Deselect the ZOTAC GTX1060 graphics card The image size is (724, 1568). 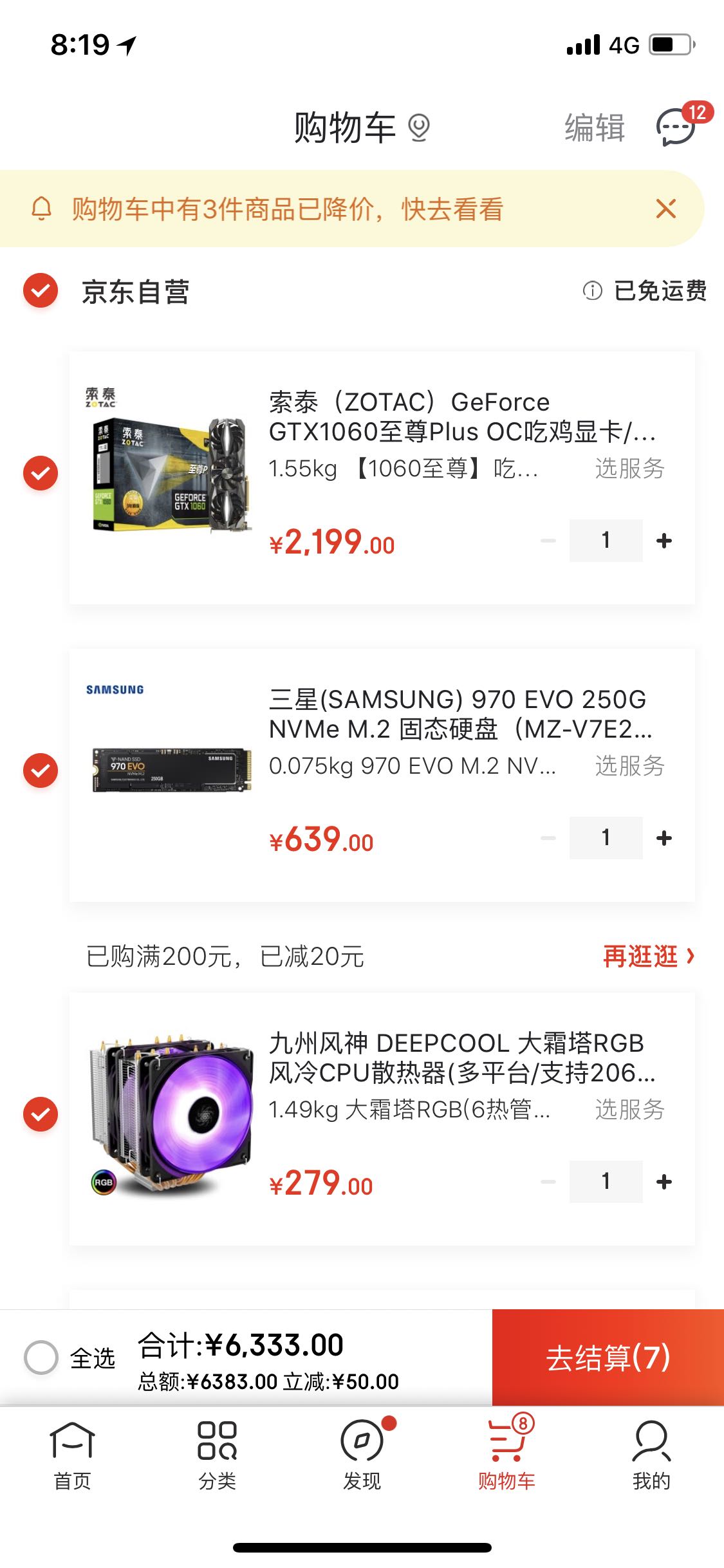click(41, 473)
